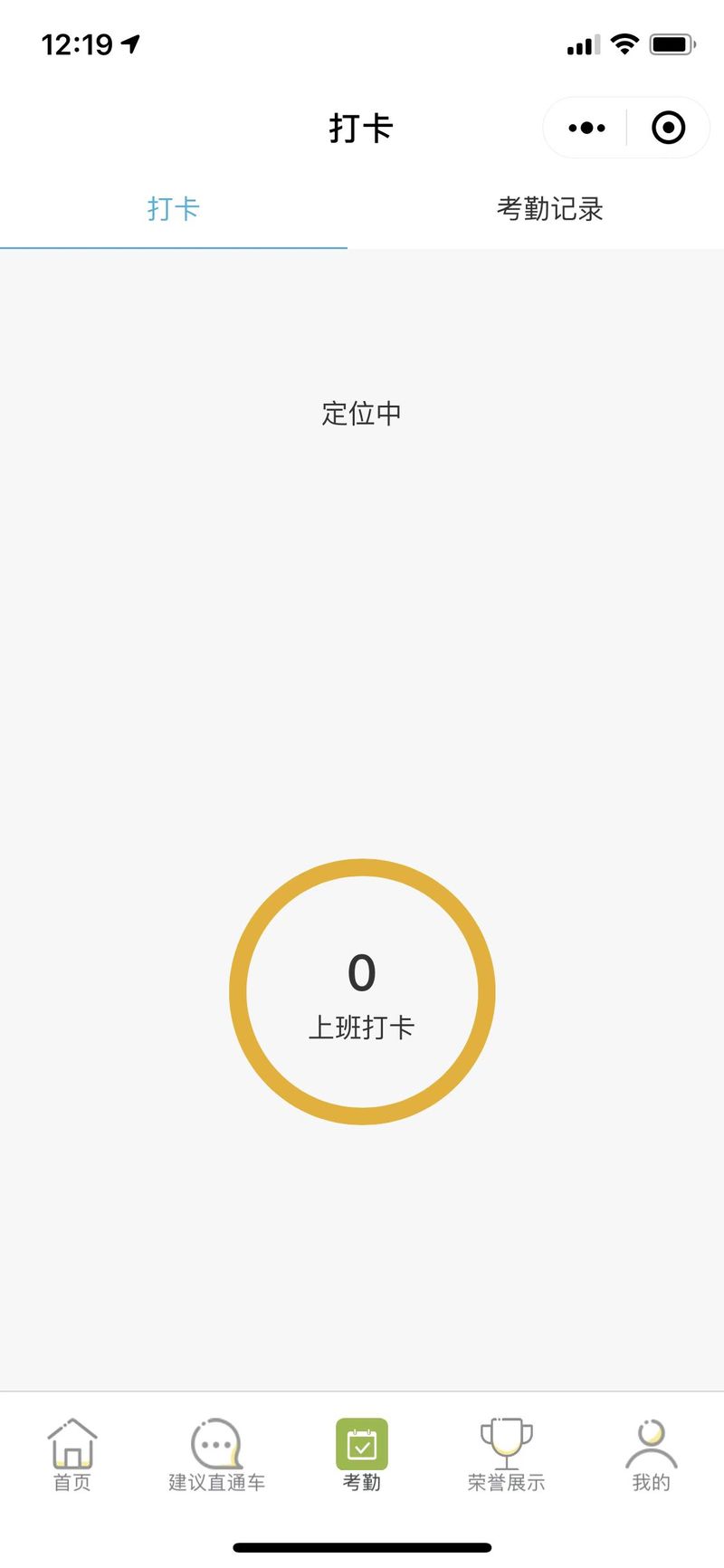Open the 荣誉展示 tab
This screenshot has width=724, height=1568.
(507, 1455)
